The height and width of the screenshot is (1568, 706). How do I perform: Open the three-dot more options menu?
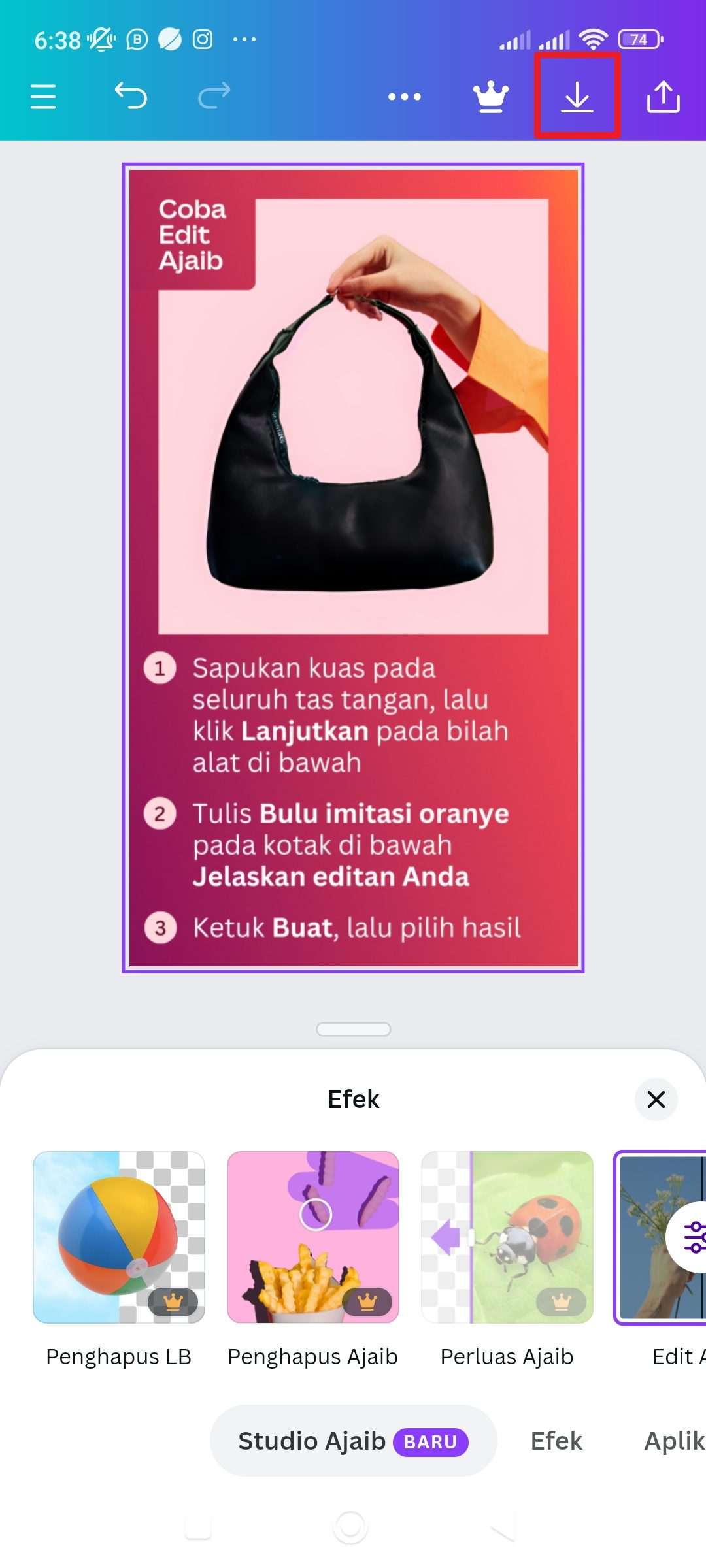click(404, 97)
